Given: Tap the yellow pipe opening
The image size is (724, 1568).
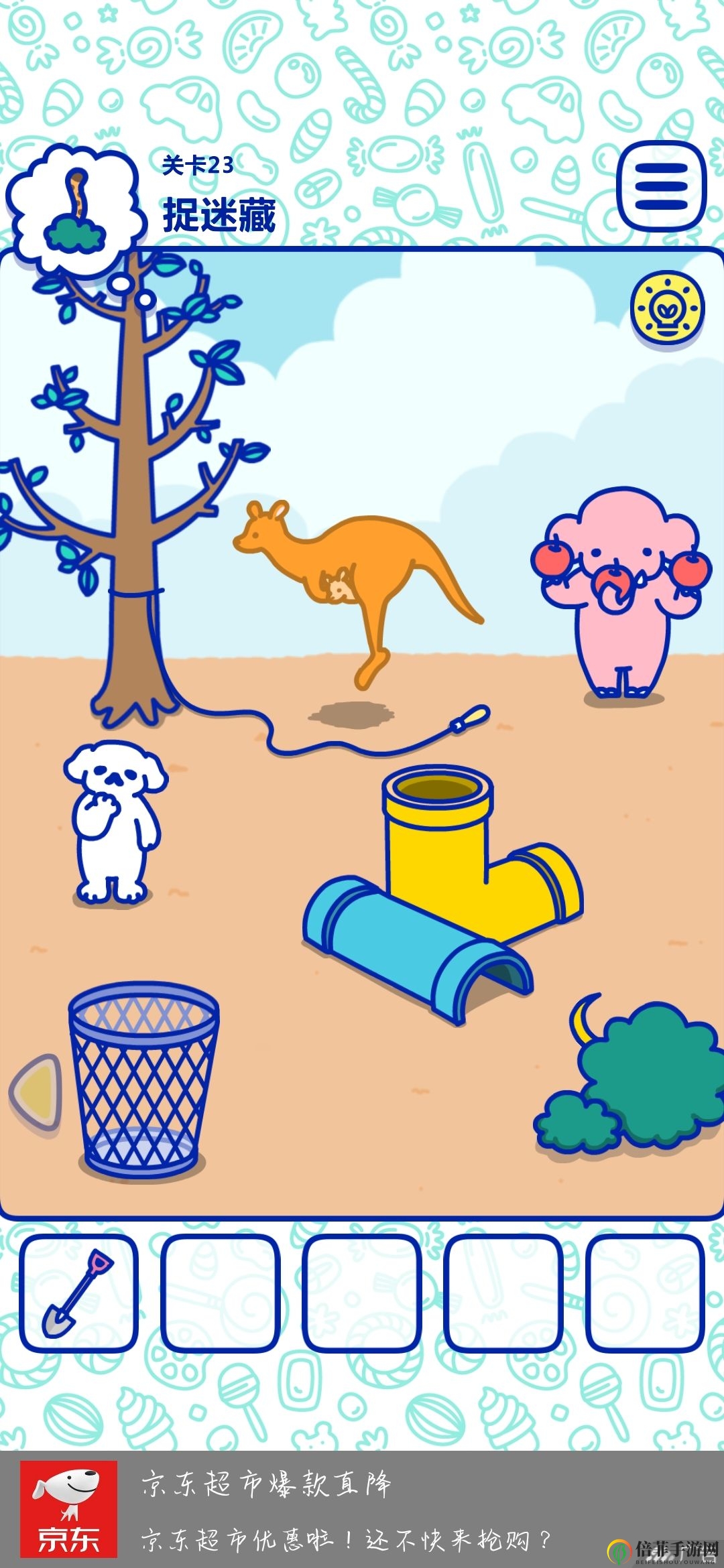Looking at the screenshot, I should pyautogui.click(x=437, y=788).
